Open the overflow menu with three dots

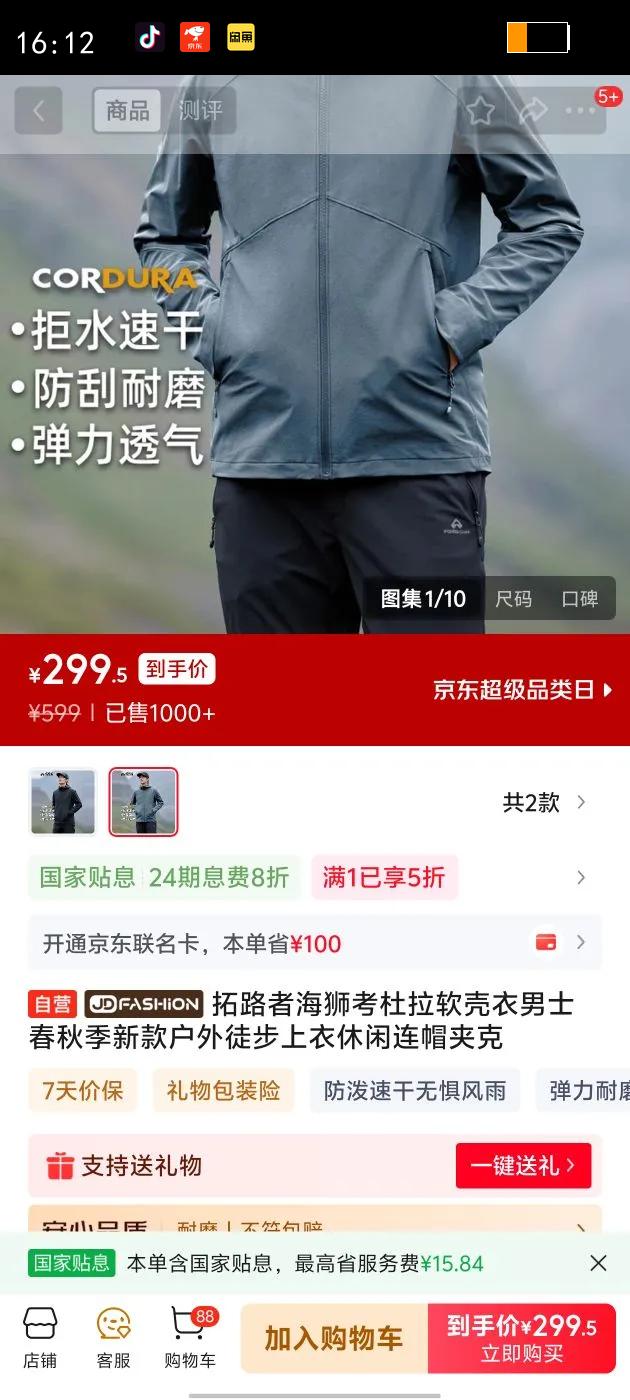580,111
